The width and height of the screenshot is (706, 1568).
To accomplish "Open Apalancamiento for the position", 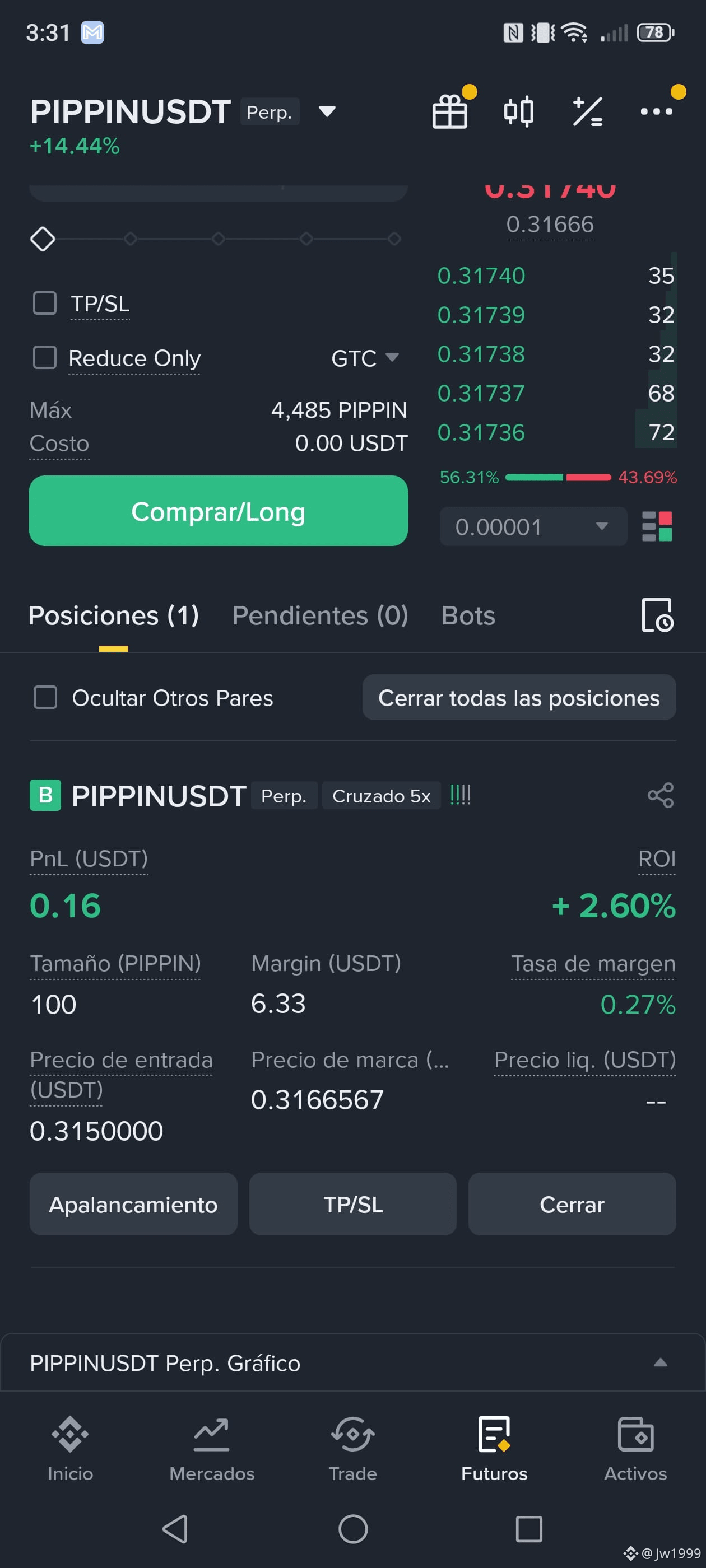I will (133, 1205).
